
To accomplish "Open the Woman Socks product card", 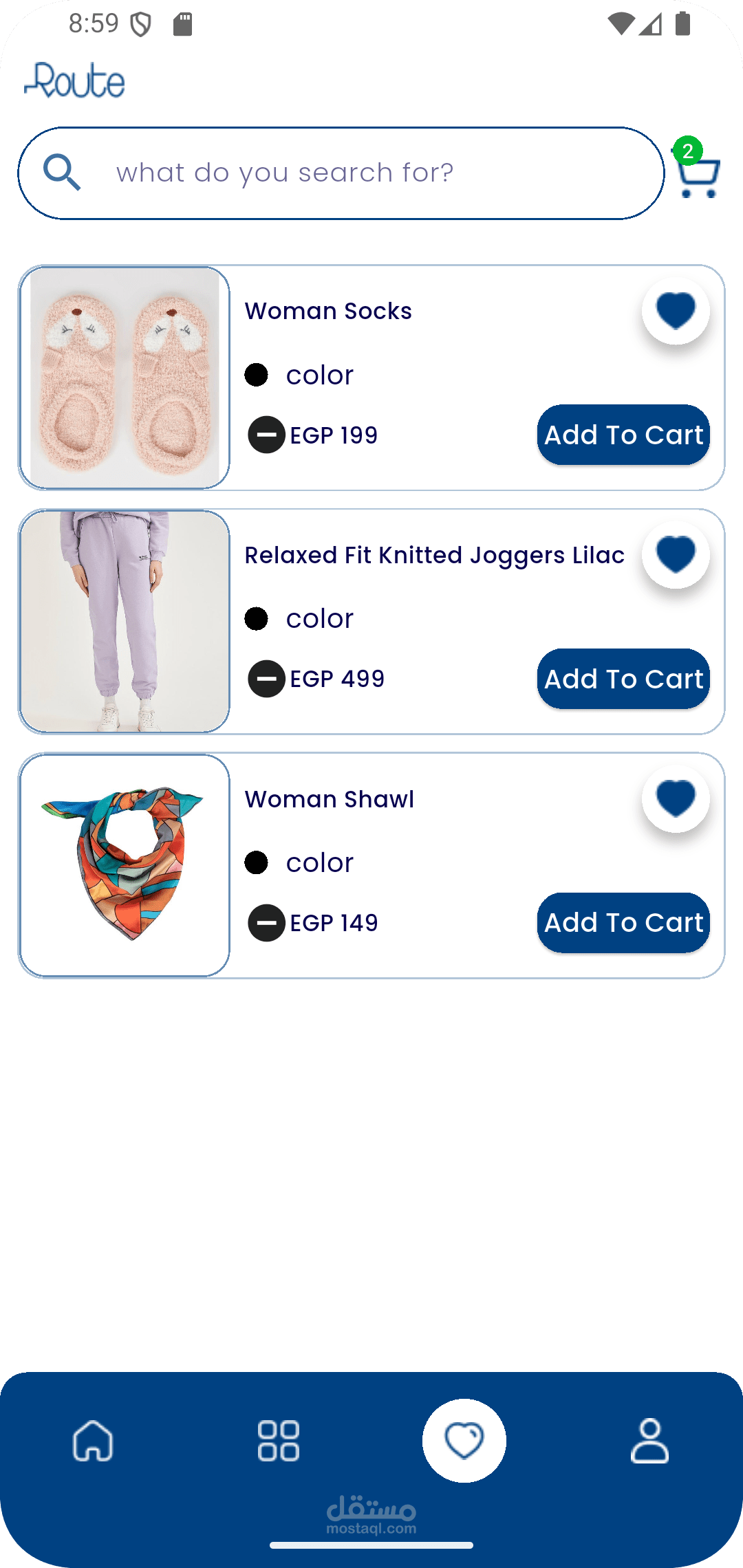I will coord(371,378).
